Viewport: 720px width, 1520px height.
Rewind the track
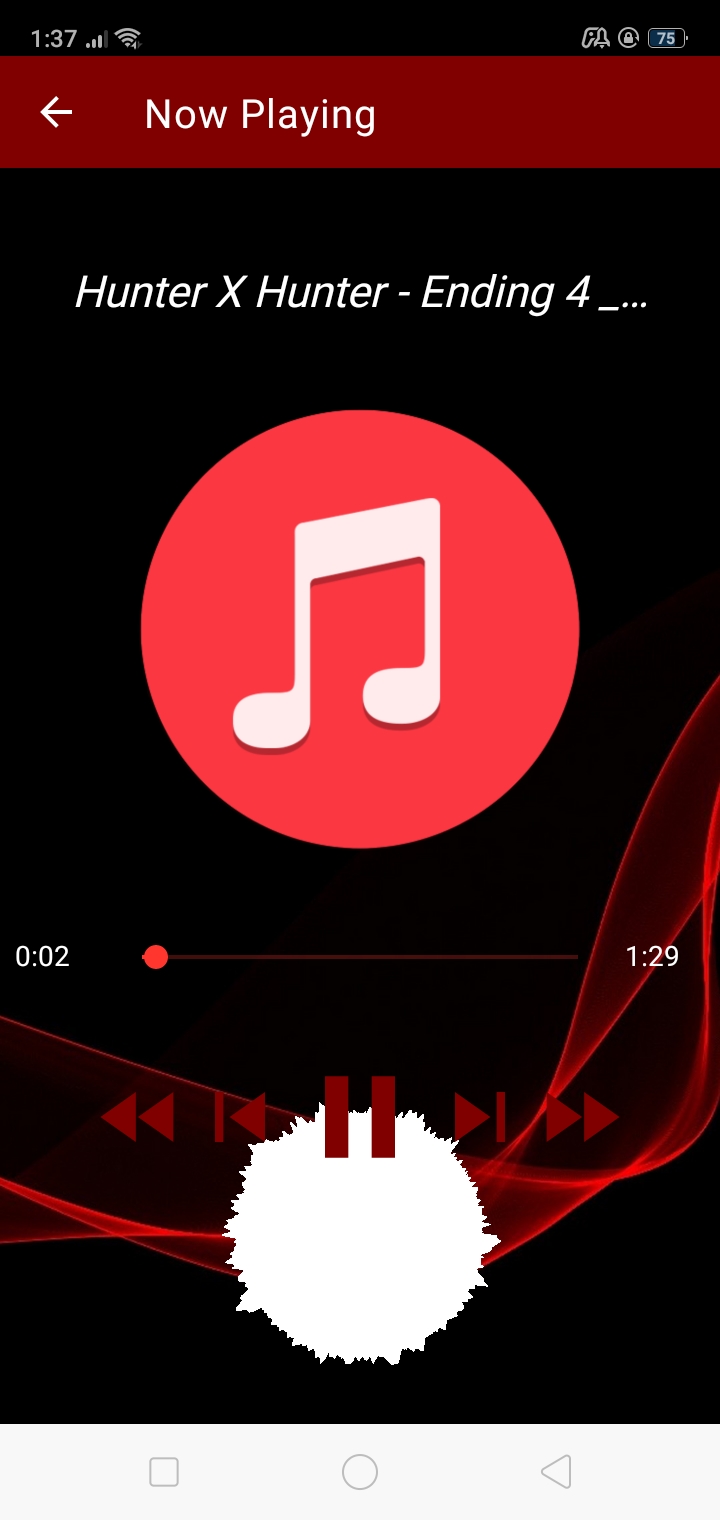click(138, 1117)
